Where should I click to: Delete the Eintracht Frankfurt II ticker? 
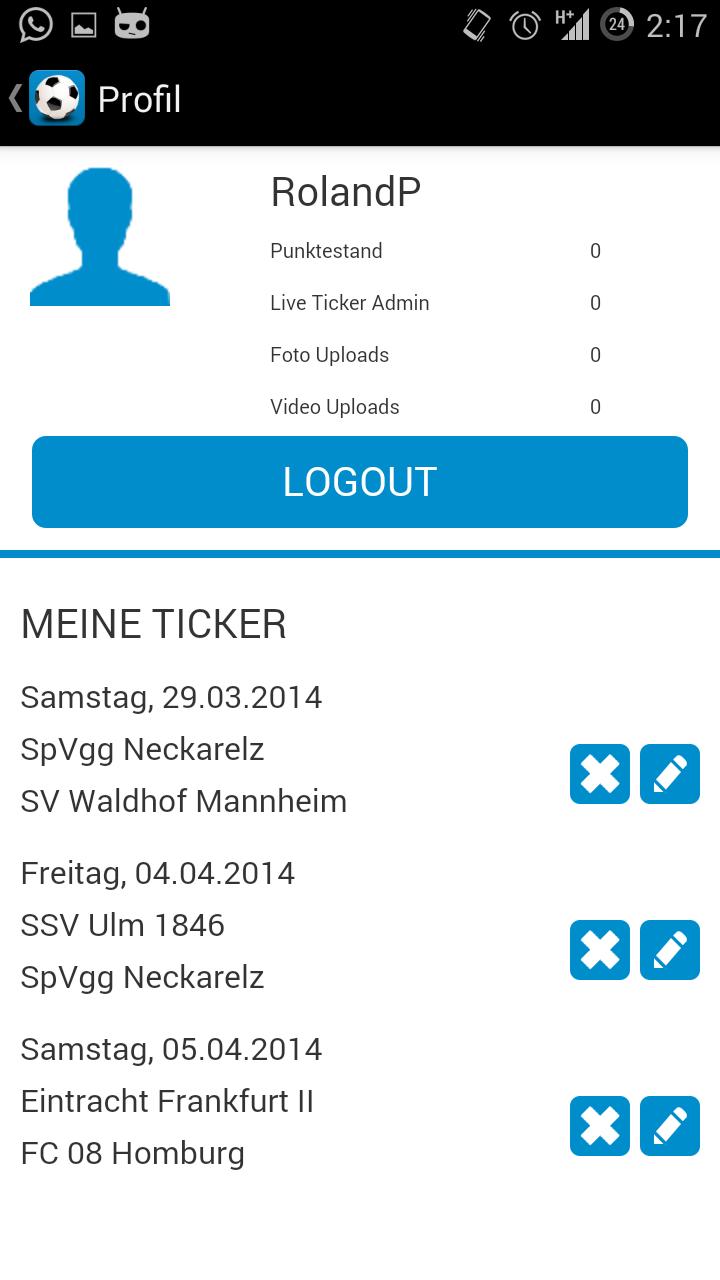(x=600, y=1126)
